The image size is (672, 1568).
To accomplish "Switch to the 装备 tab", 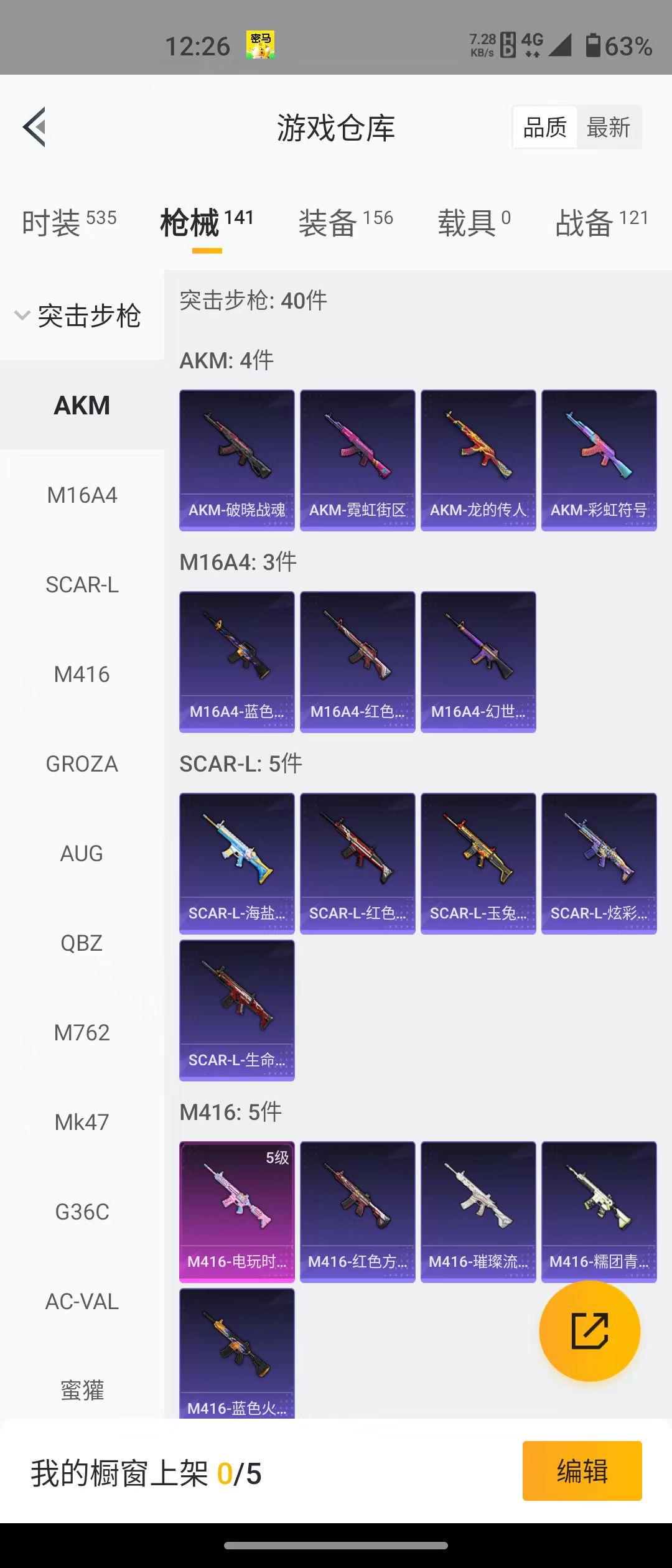I will click(345, 222).
